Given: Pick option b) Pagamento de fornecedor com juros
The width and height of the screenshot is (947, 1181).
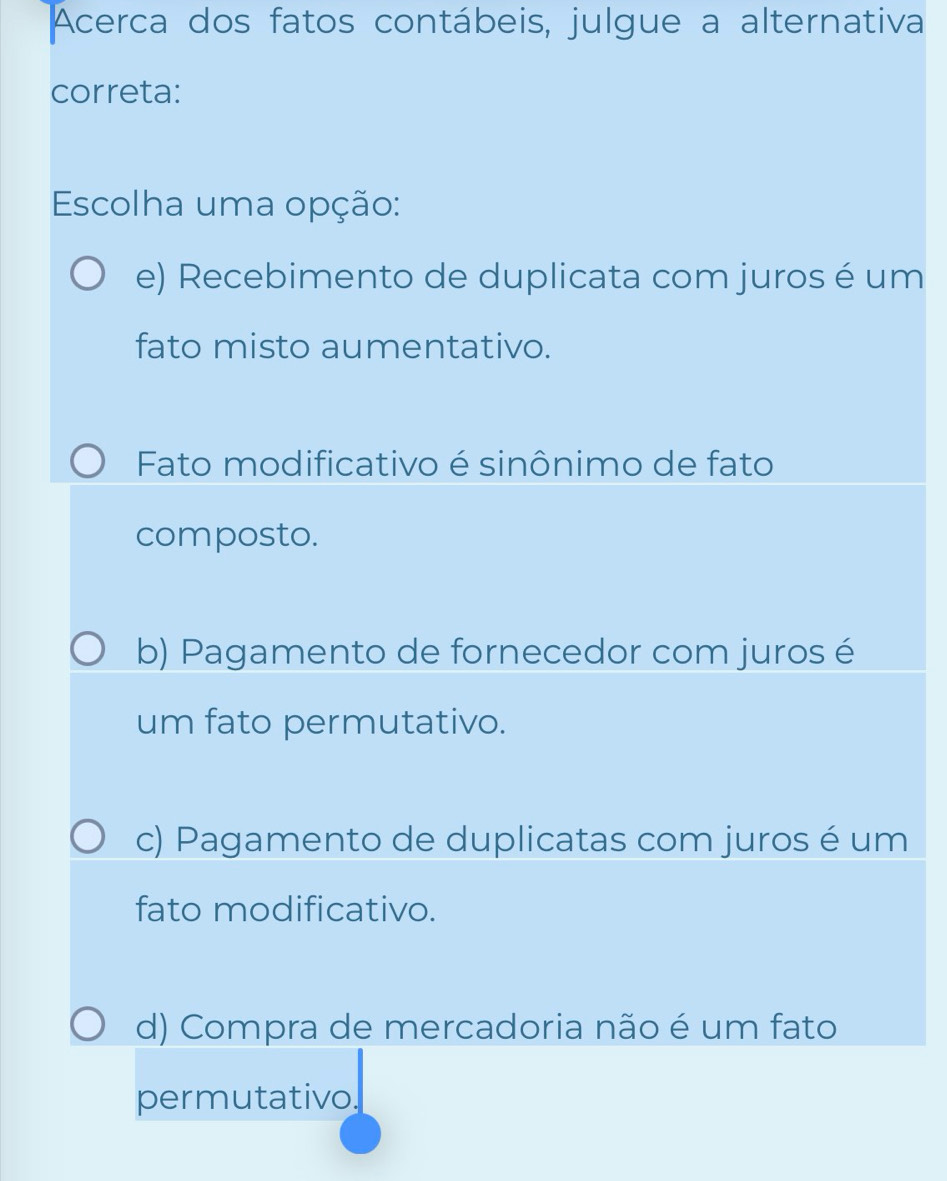Looking at the screenshot, I should tap(88, 652).
